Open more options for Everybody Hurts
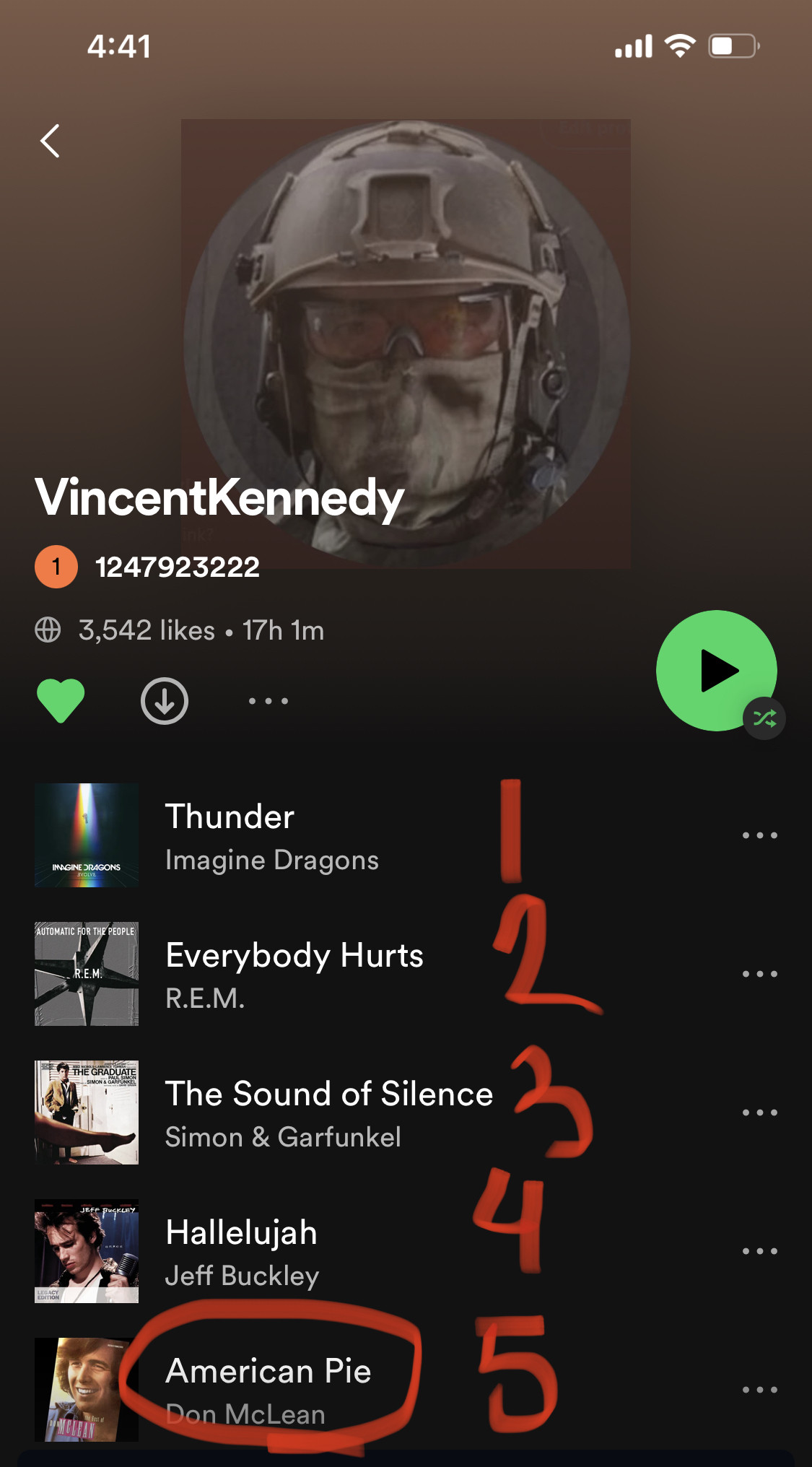812x1467 pixels. (x=760, y=974)
